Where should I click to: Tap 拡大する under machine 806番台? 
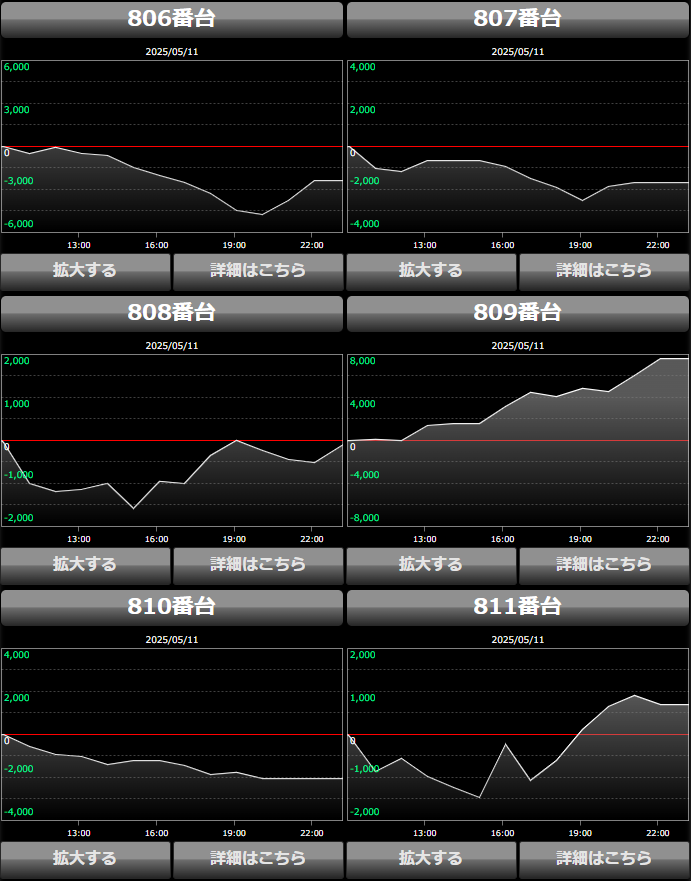(85, 271)
